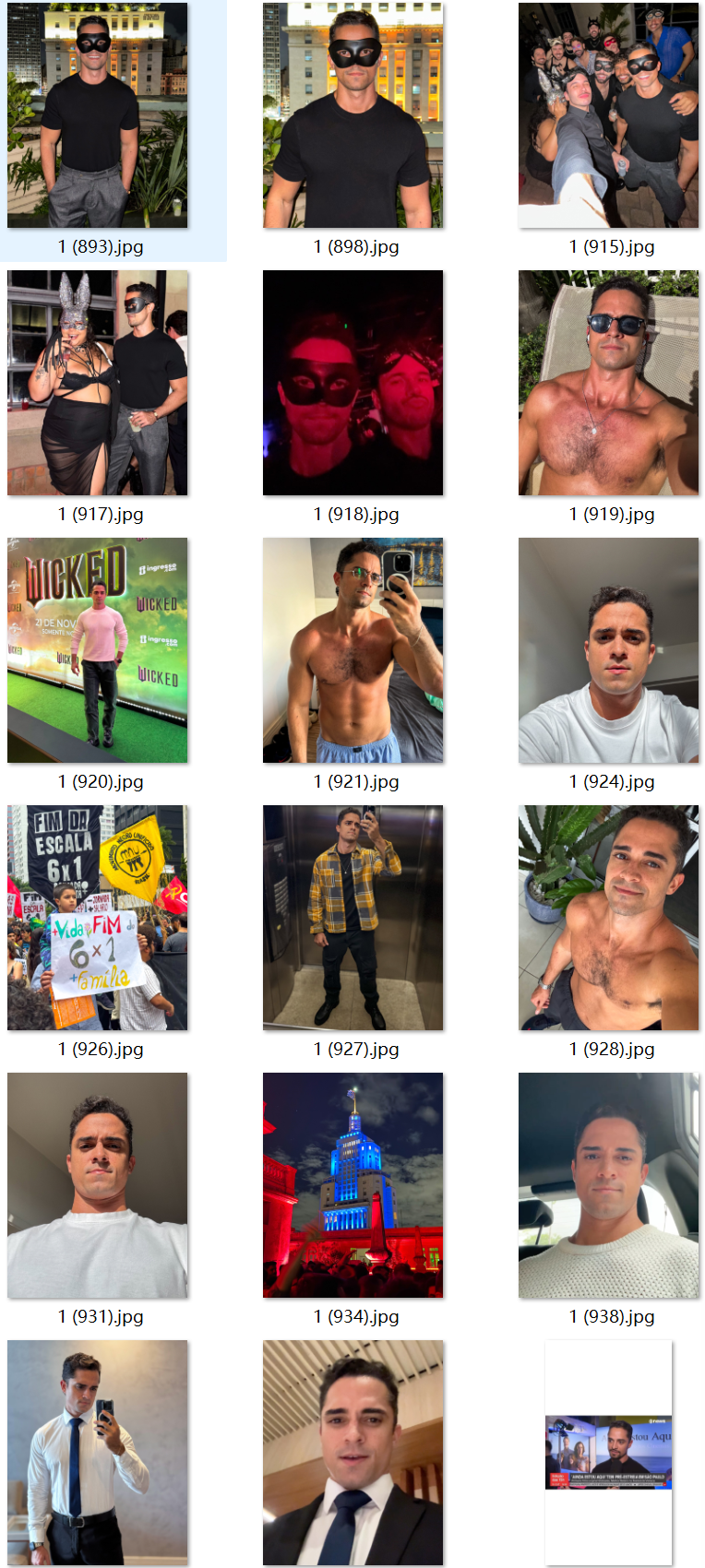Open the car selfie 1 (938).jpg
Image resolution: width=705 pixels, height=1568 pixels.
(x=608, y=1185)
